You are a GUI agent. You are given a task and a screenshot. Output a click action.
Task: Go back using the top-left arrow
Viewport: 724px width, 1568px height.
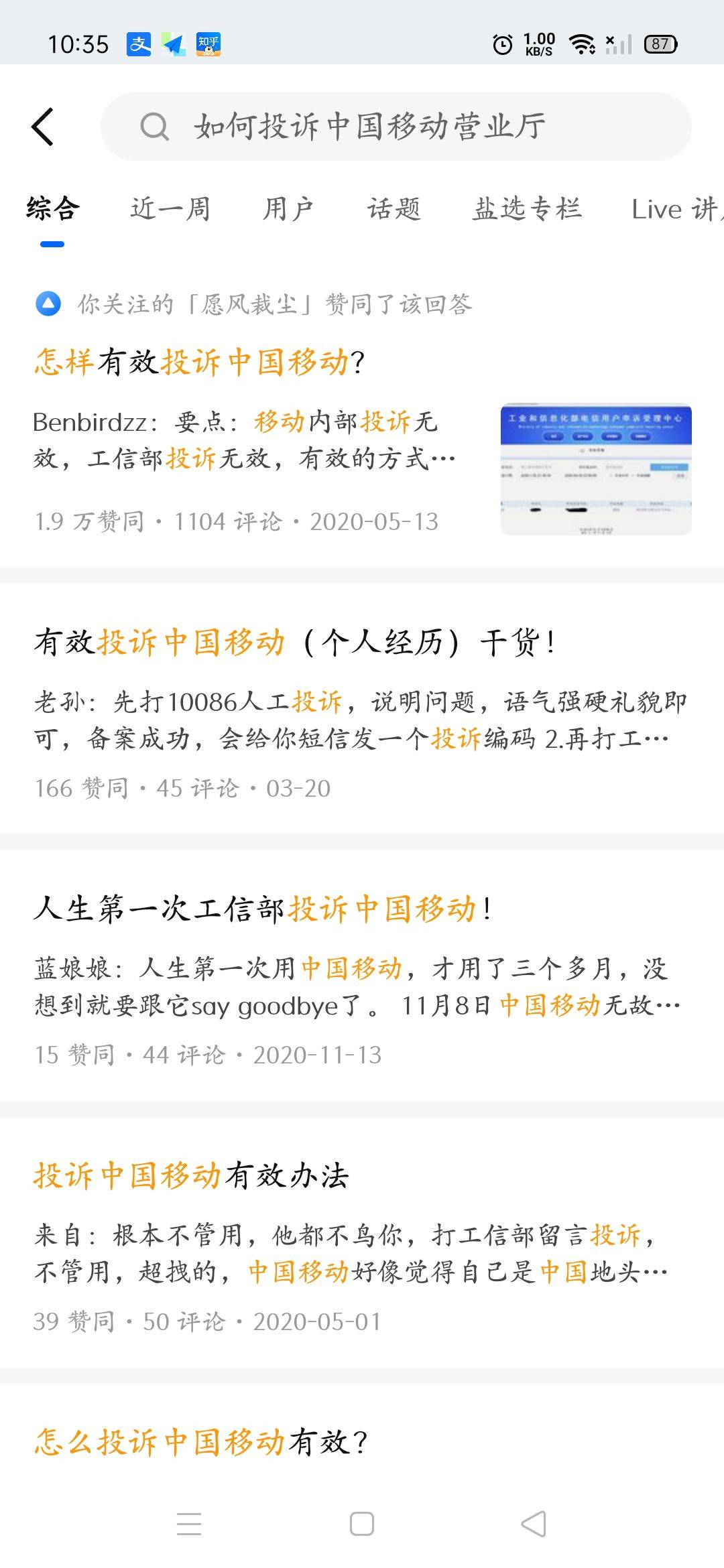coord(43,127)
